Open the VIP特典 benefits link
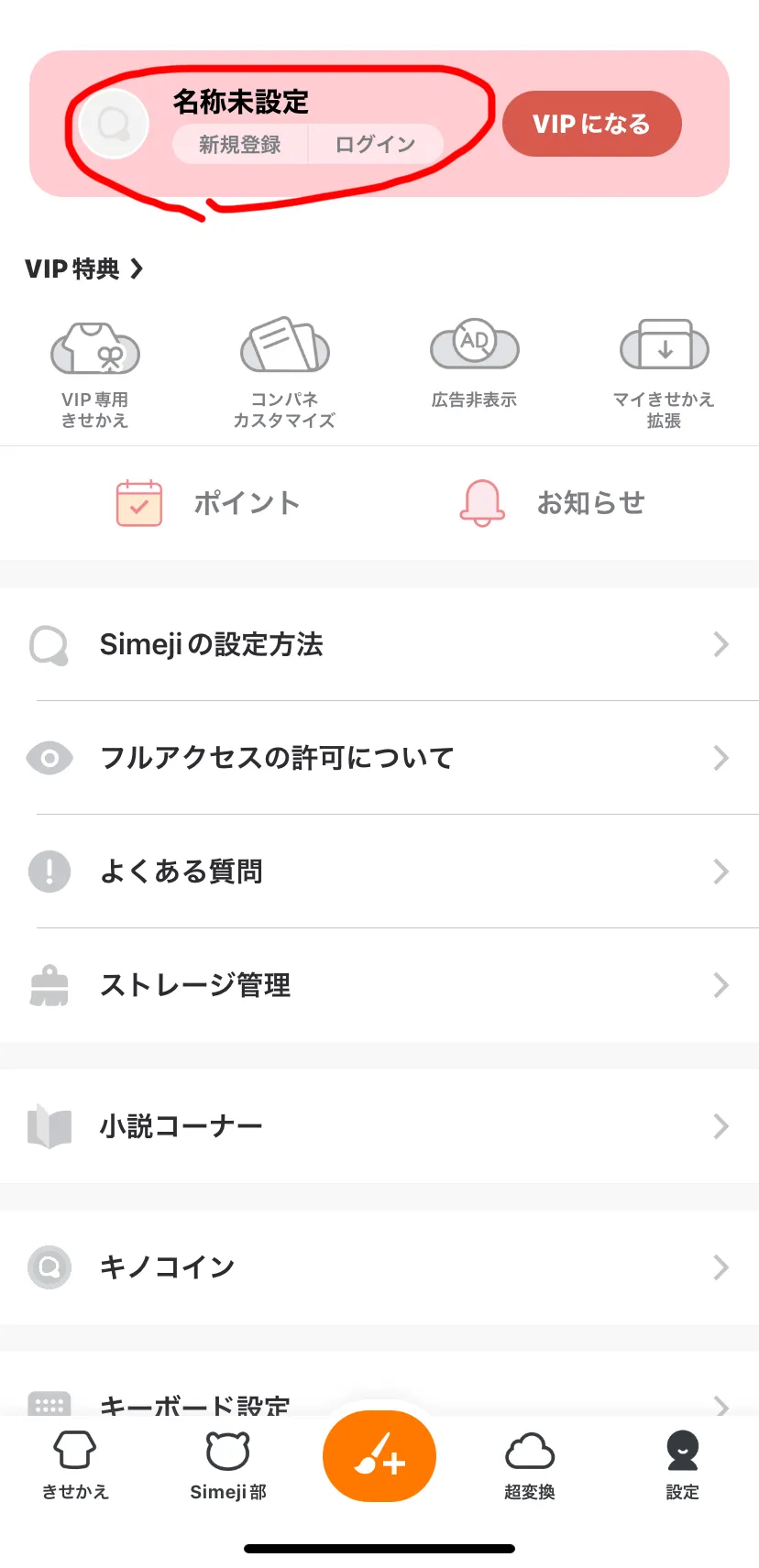The image size is (759, 1568). (84, 269)
